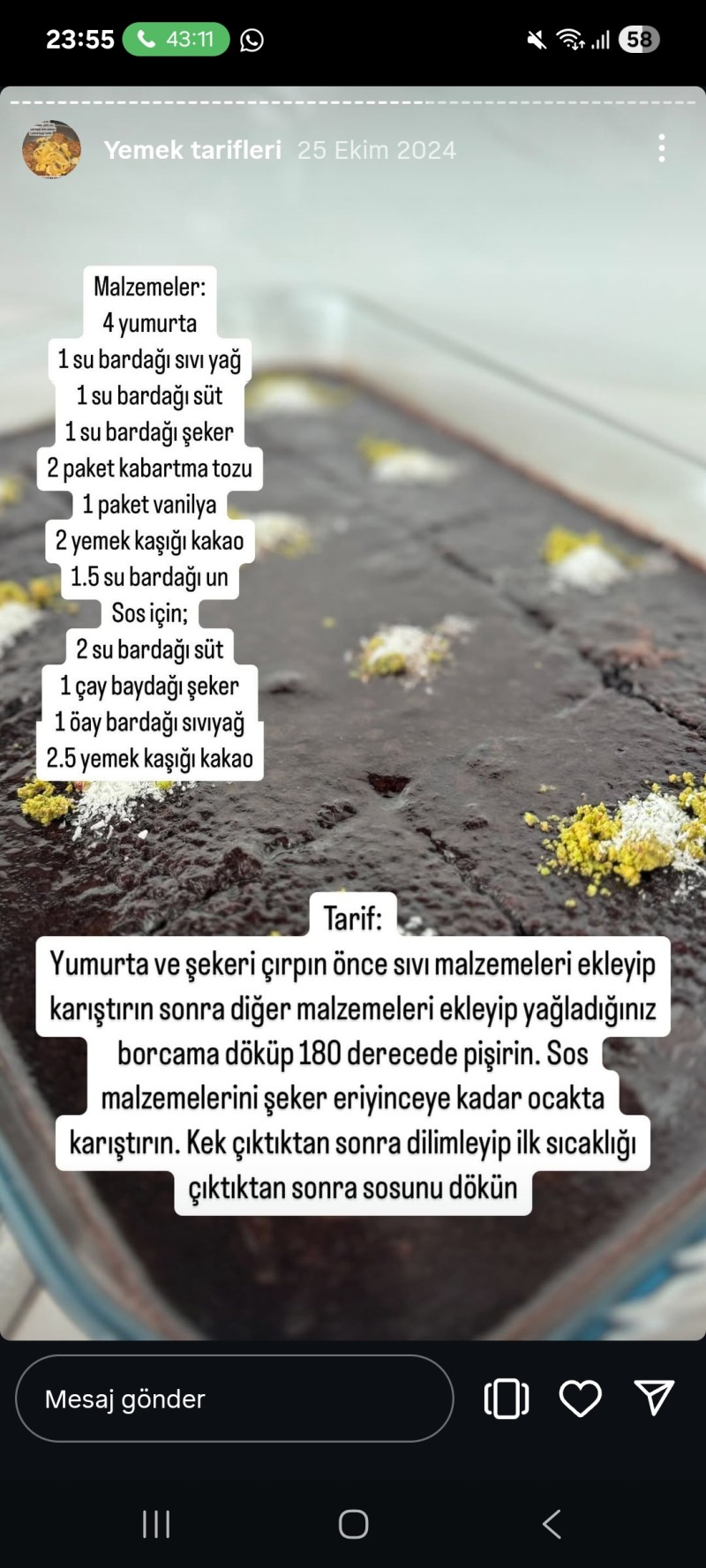Image resolution: width=706 pixels, height=1568 pixels.
Task: Like this story with the heart
Action: click(x=580, y=1399)
